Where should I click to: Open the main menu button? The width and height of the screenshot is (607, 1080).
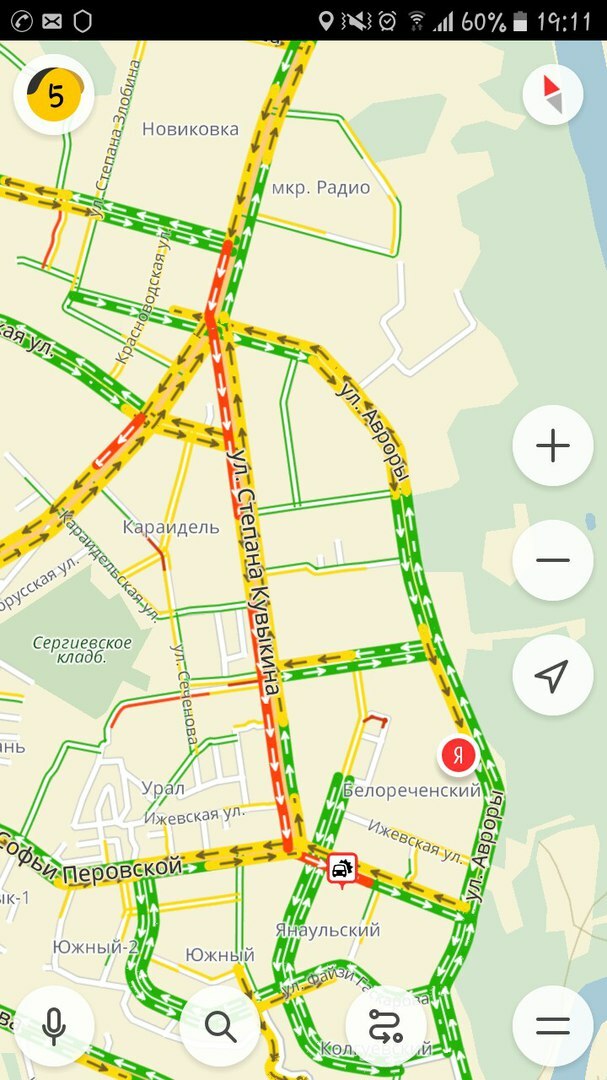tap(552, 1026)
